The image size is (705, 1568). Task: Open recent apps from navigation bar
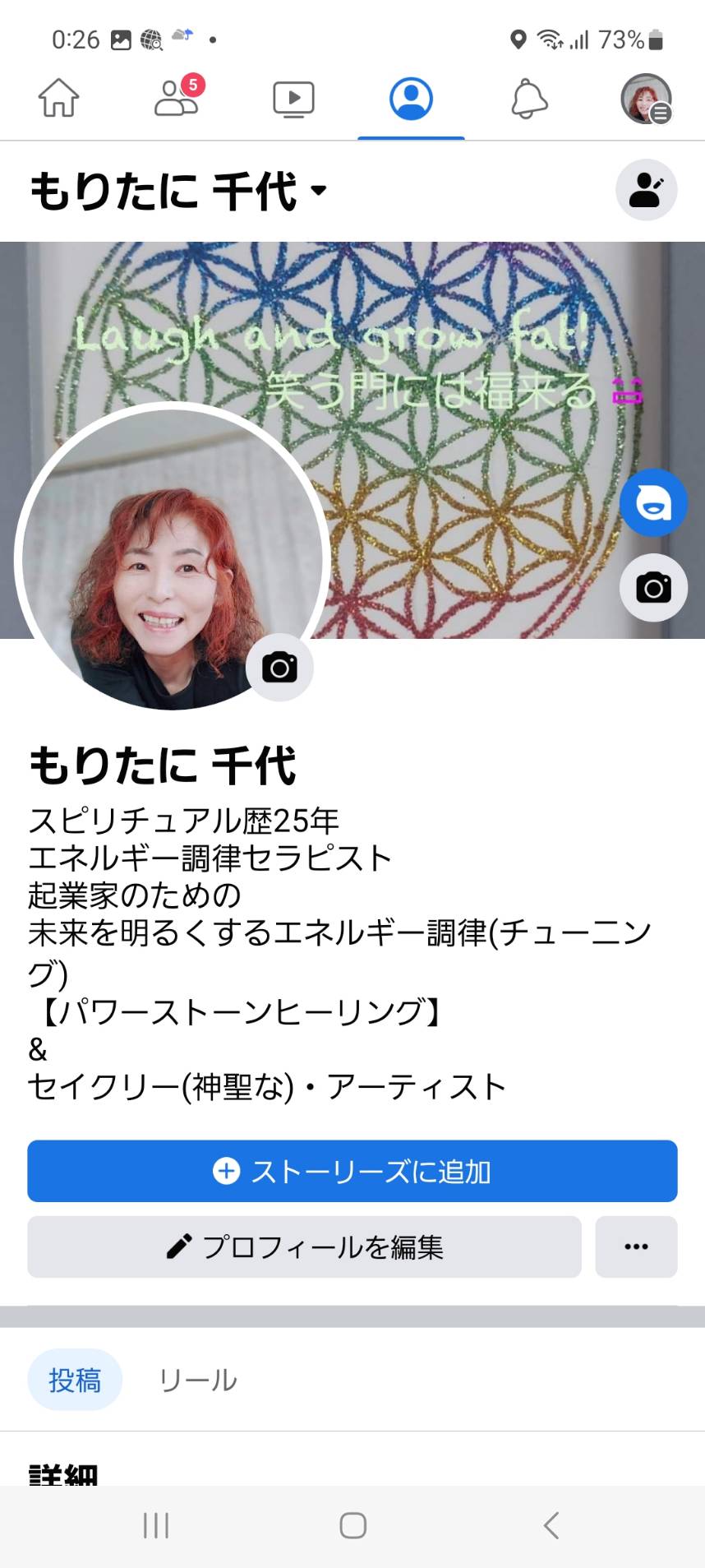click(x=156, y=1525)
